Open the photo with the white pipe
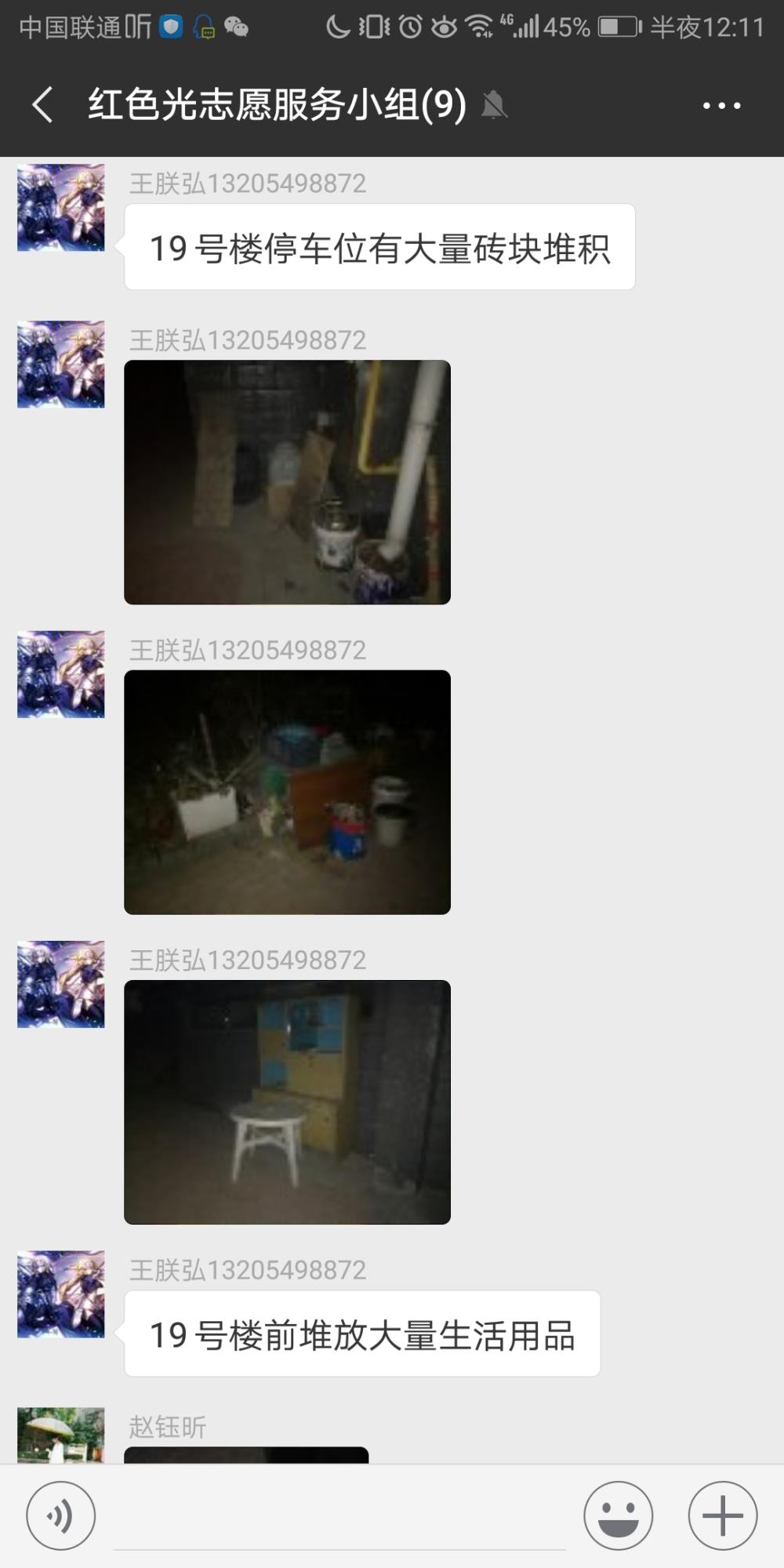This screenshot has height=1568, width=784. point(287,482)
